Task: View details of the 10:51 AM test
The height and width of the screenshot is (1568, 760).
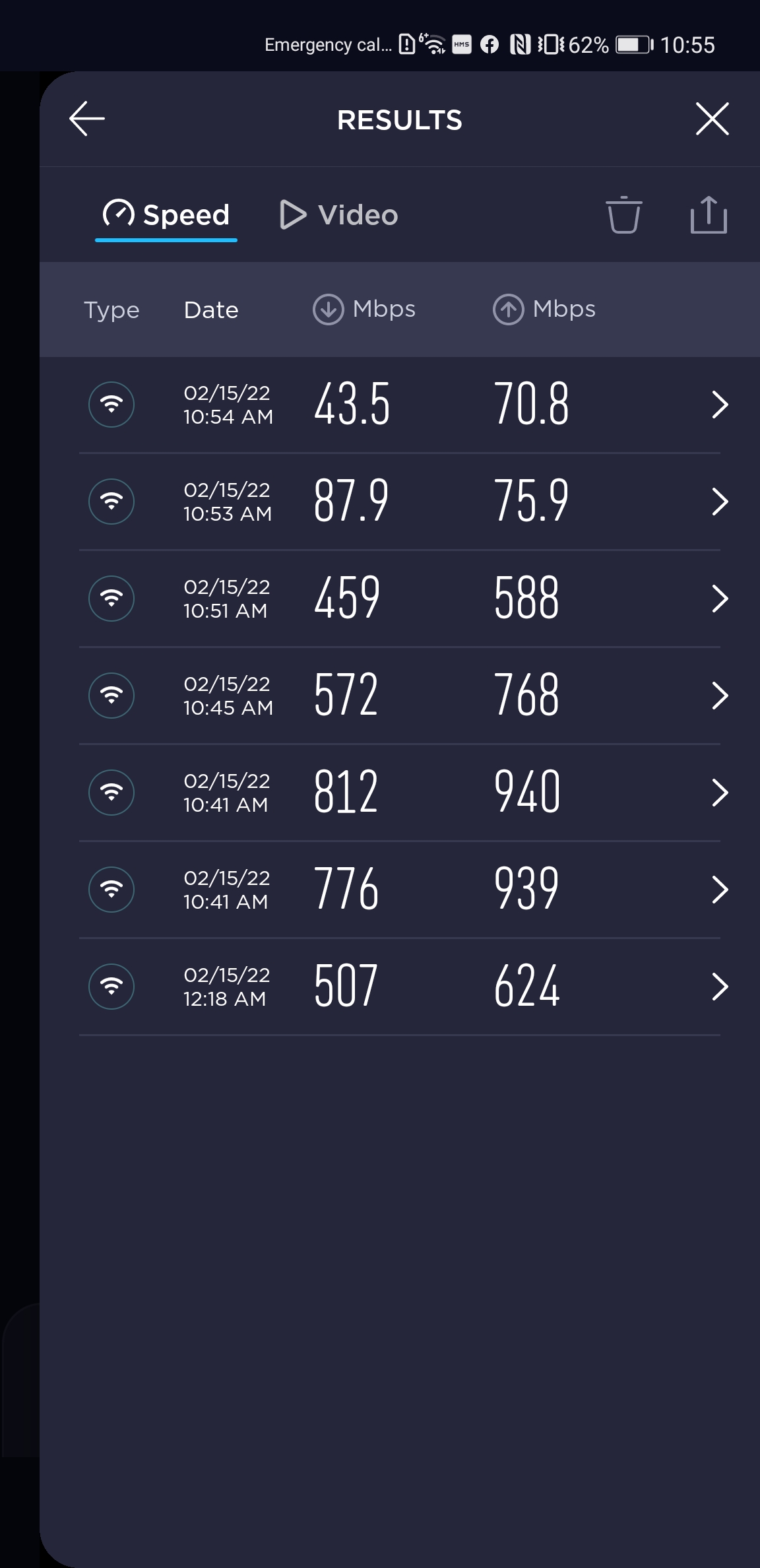Action: coord(400,599)
